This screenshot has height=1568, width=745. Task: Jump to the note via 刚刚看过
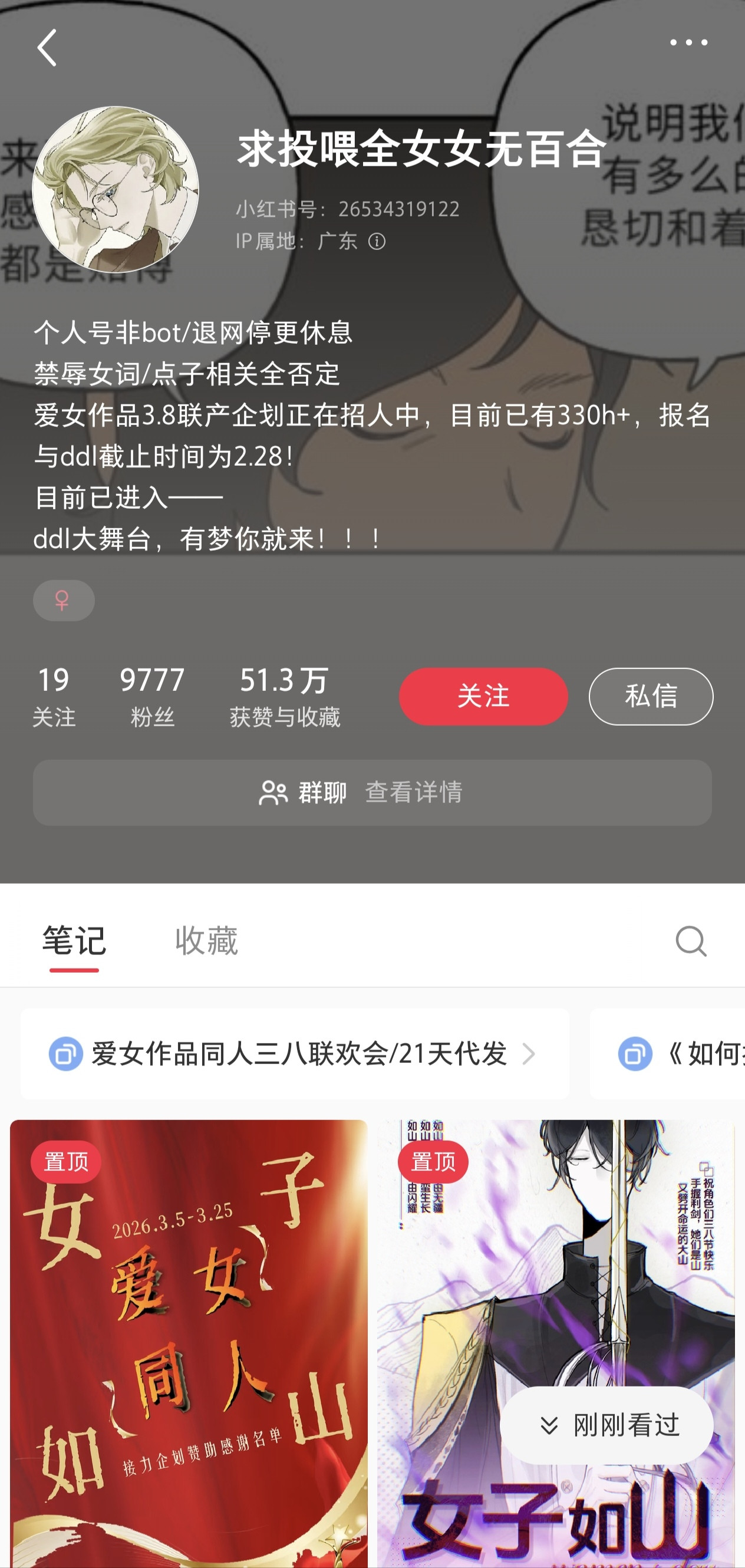pyautogui.click(x=606, y=1425)
